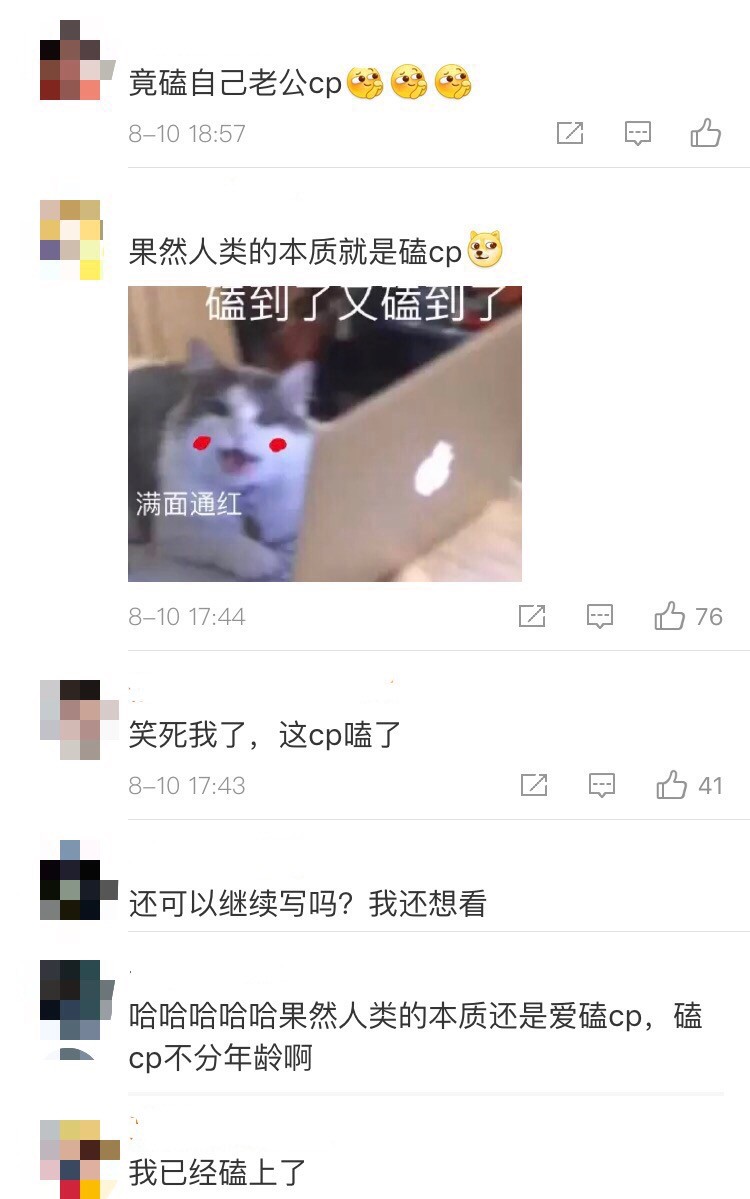Open the reply icon on the 笑死我了 comment
Screen dimensions: 750x1199
(x=601, y=785)
